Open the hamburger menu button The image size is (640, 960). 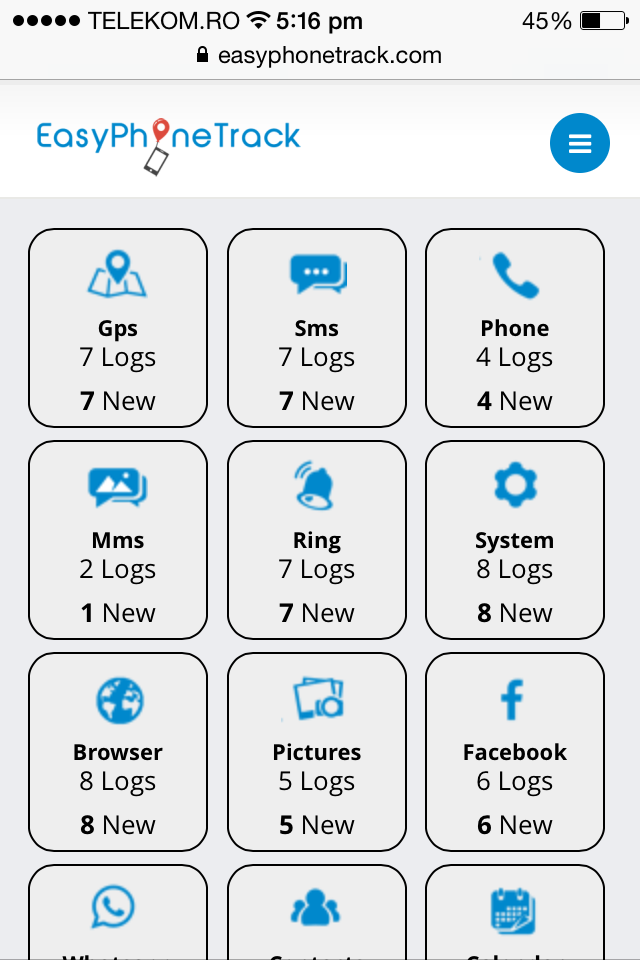click(579, 143)
